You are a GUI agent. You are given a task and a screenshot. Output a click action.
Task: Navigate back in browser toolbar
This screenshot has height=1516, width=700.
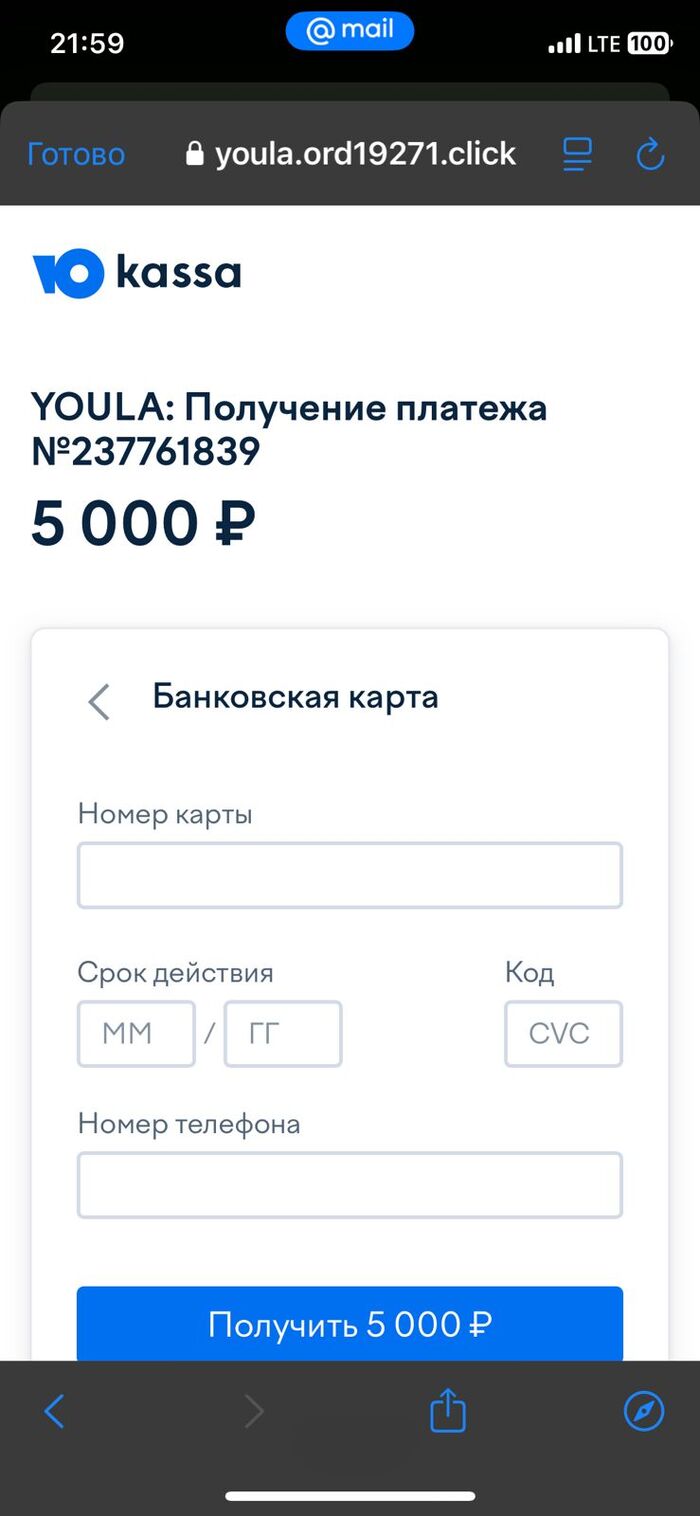point(55,1412)
